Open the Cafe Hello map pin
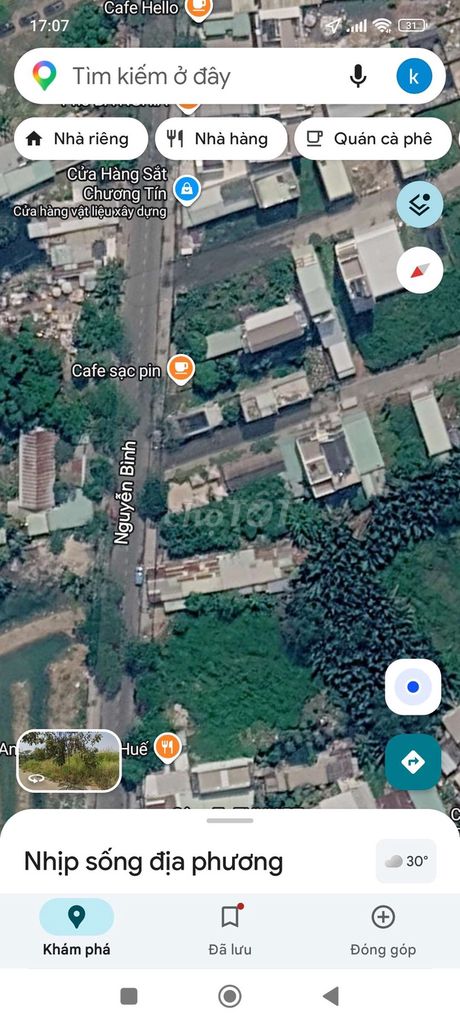The width and height of the screenshot is (460, 1024). [x=198, y=8]
